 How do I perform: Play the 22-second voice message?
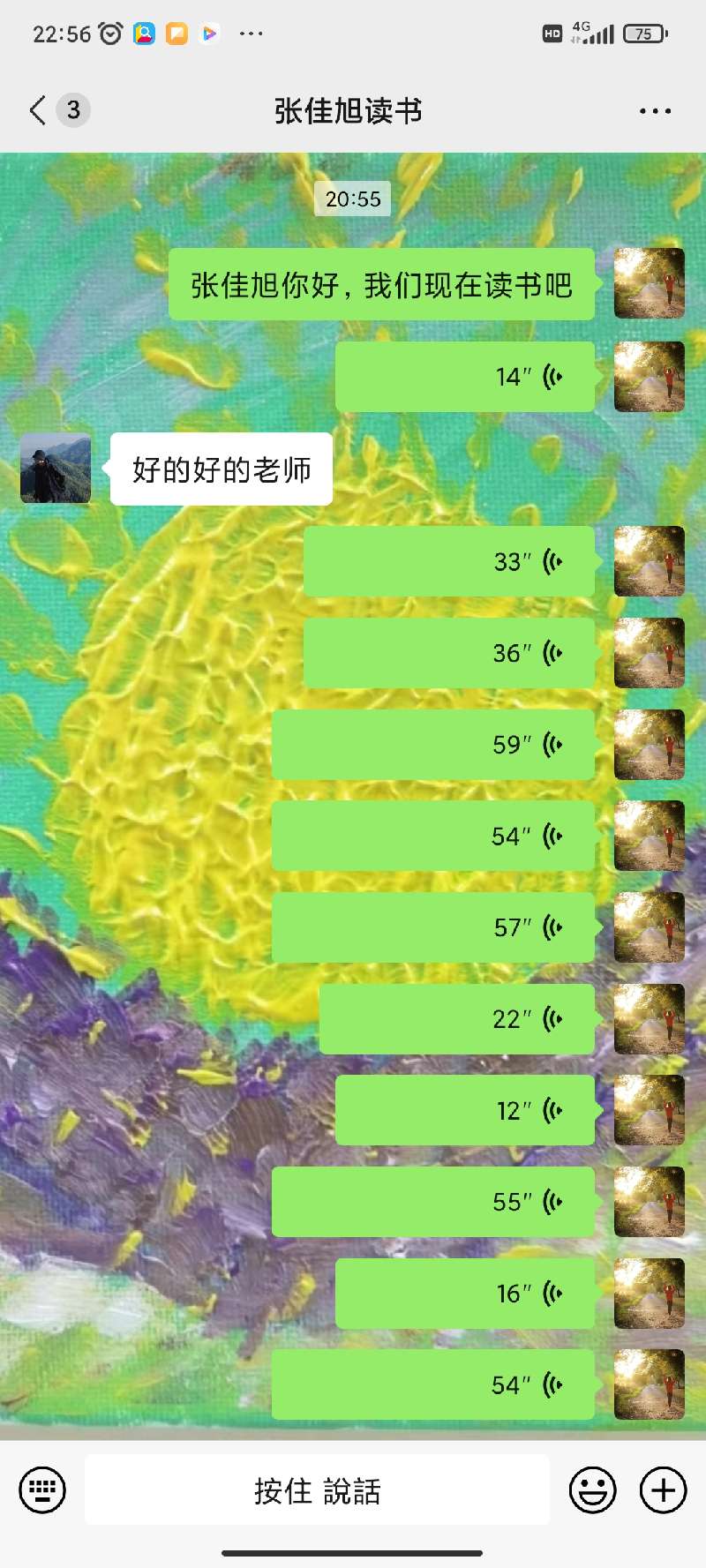pyautogui.click(x=457, y=1019)
